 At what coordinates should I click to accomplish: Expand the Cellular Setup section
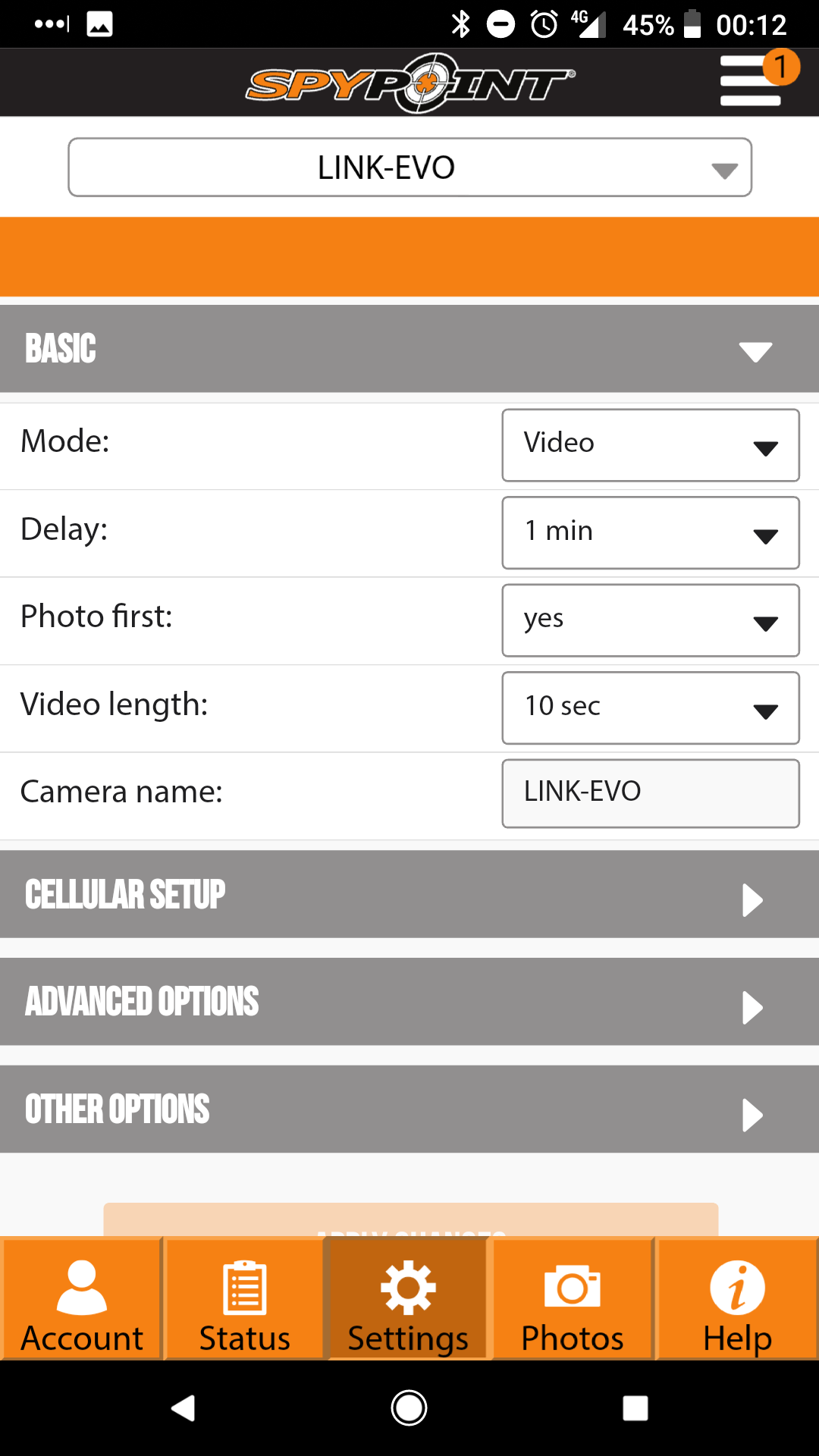point(409,894)
